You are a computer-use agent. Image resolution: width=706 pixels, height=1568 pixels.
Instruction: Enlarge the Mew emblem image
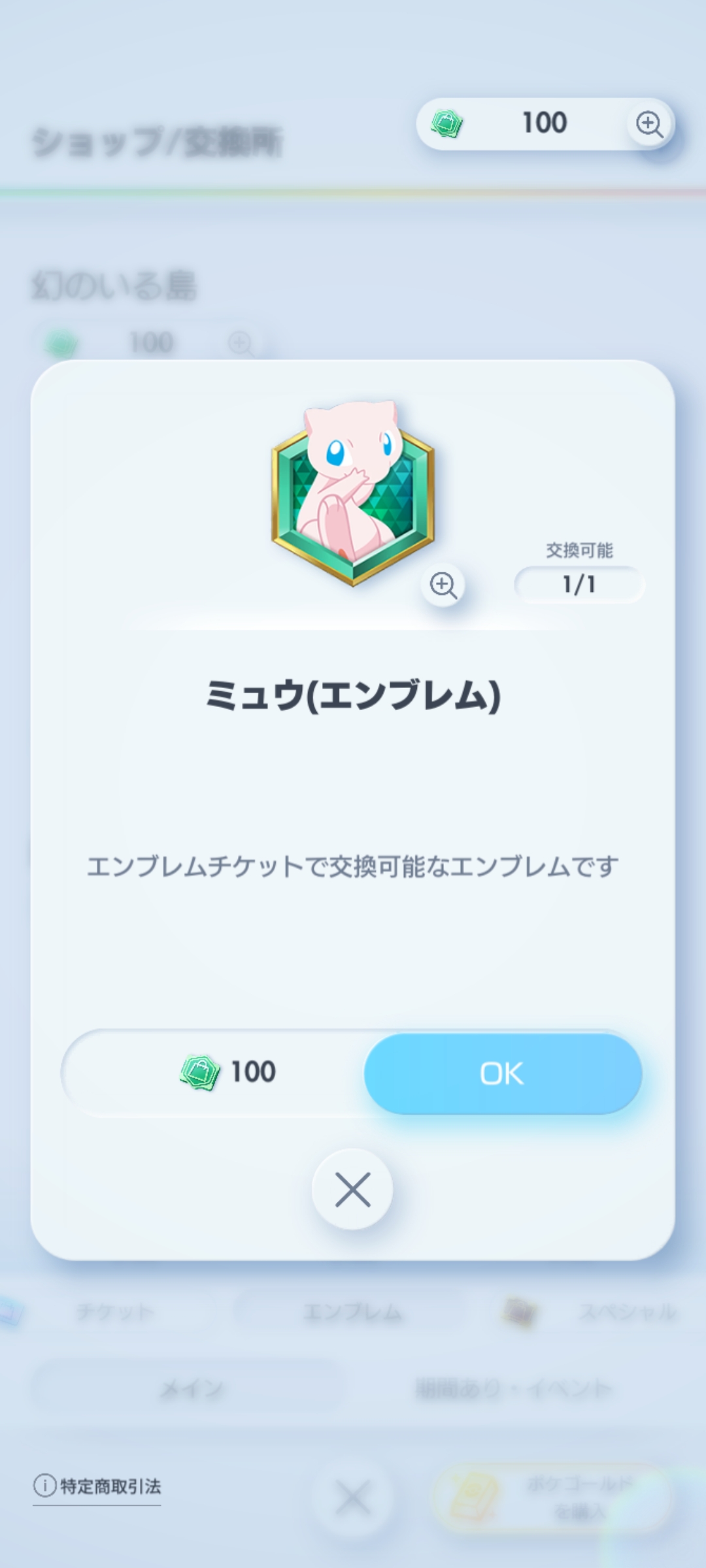click(443, 584)
